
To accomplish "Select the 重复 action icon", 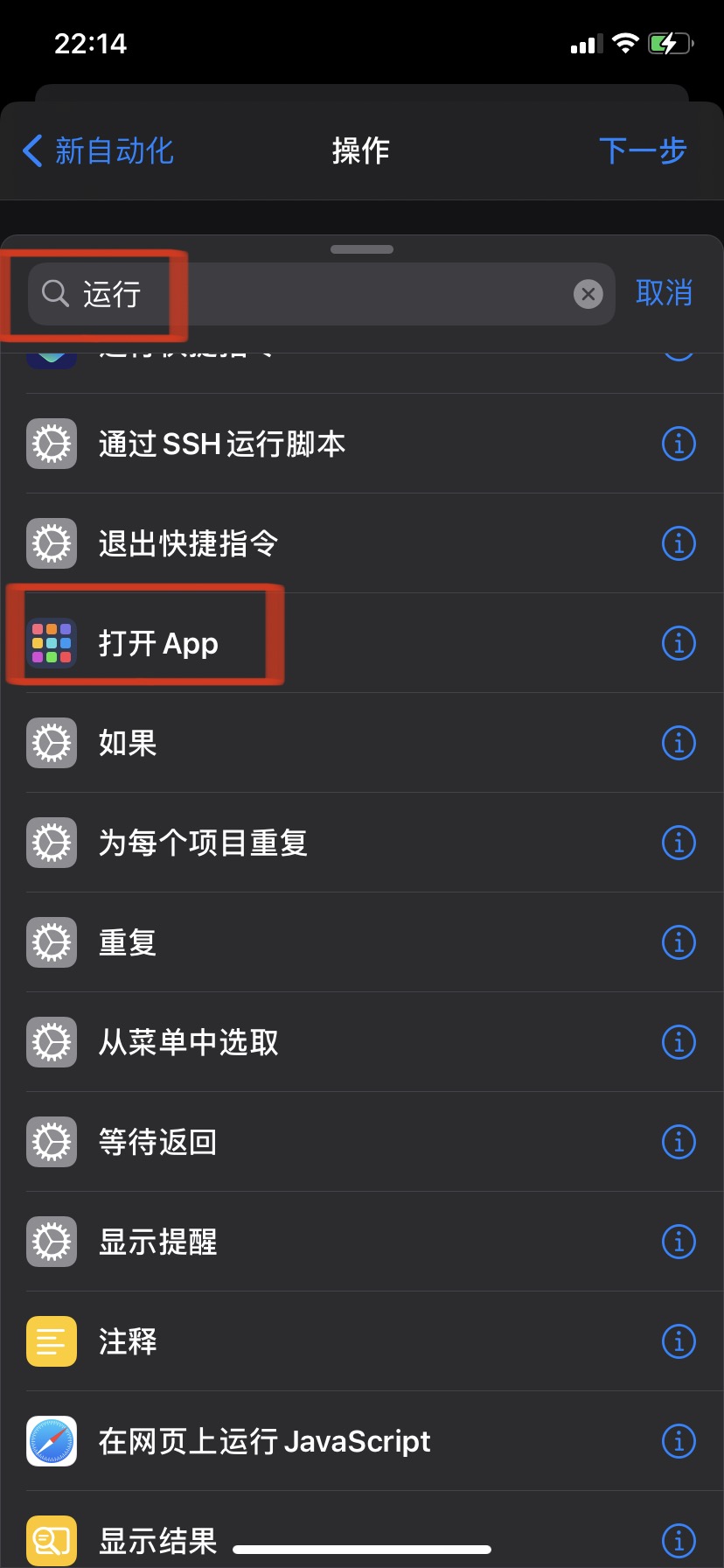I will pos(52,942).
